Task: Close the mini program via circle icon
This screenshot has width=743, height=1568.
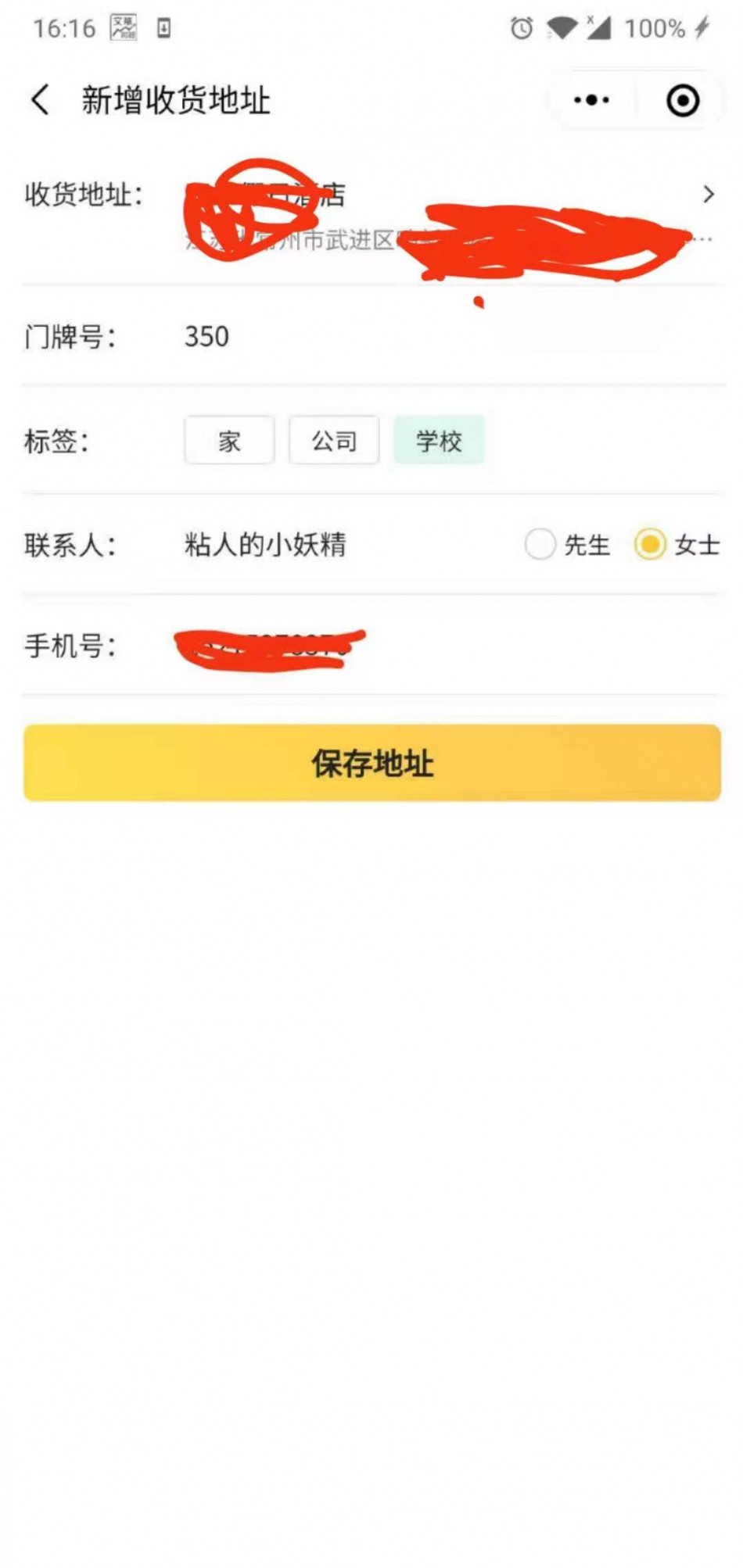Action: [683, 100]
